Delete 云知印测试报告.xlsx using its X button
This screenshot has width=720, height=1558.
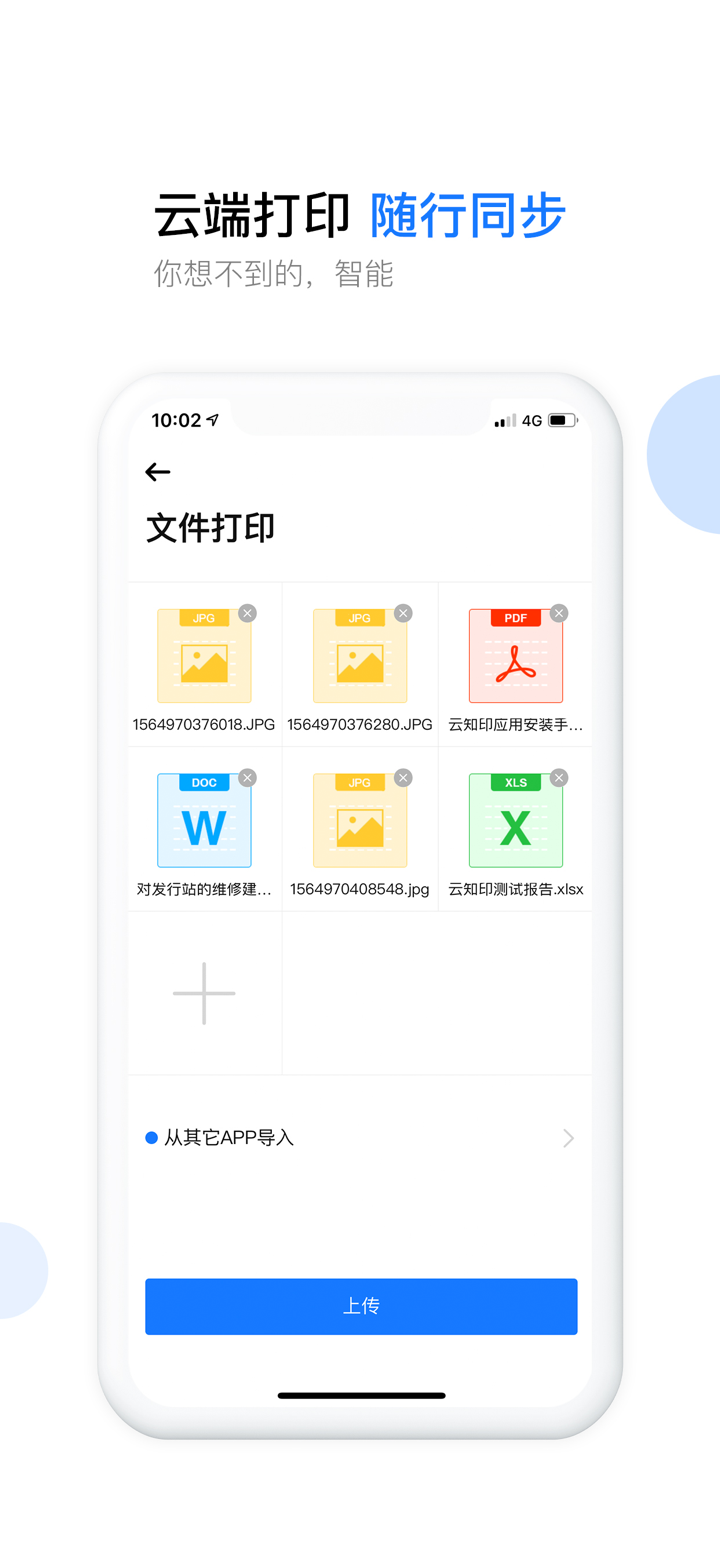click(x=558, y=777)
